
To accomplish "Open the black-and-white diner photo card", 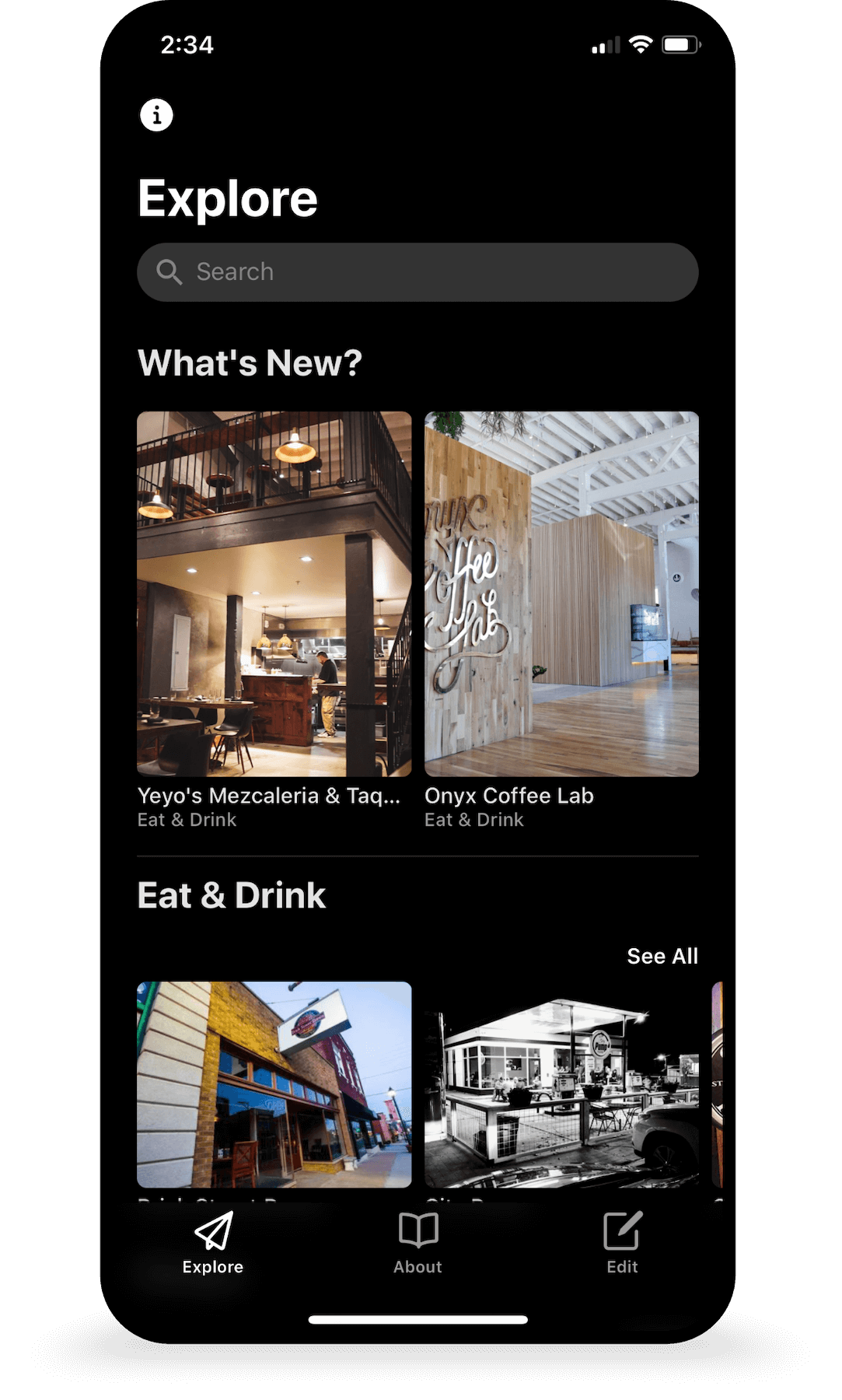I will coord(561,1084).
